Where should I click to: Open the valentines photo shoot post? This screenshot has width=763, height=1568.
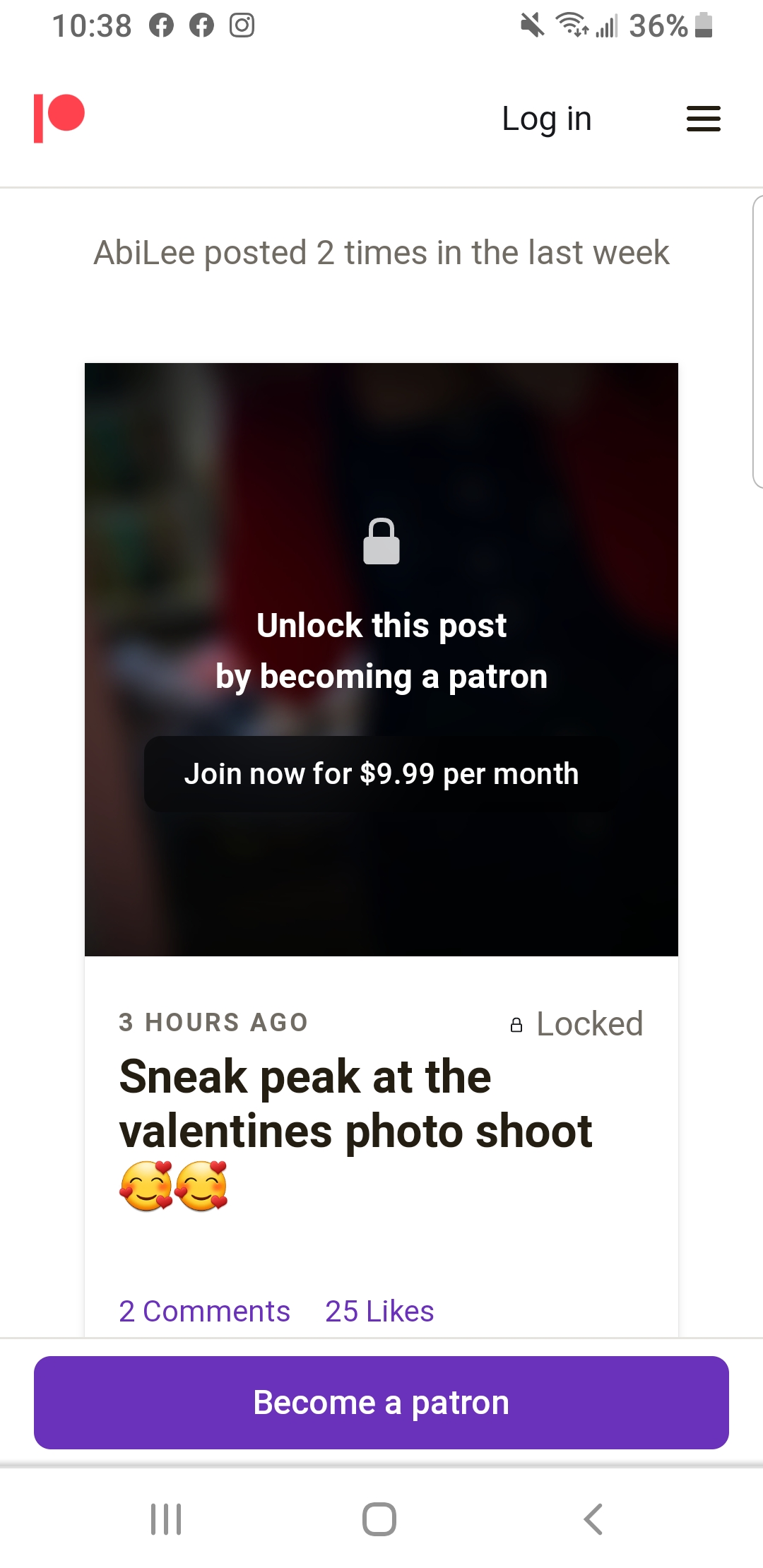[x=355, y=1103]
